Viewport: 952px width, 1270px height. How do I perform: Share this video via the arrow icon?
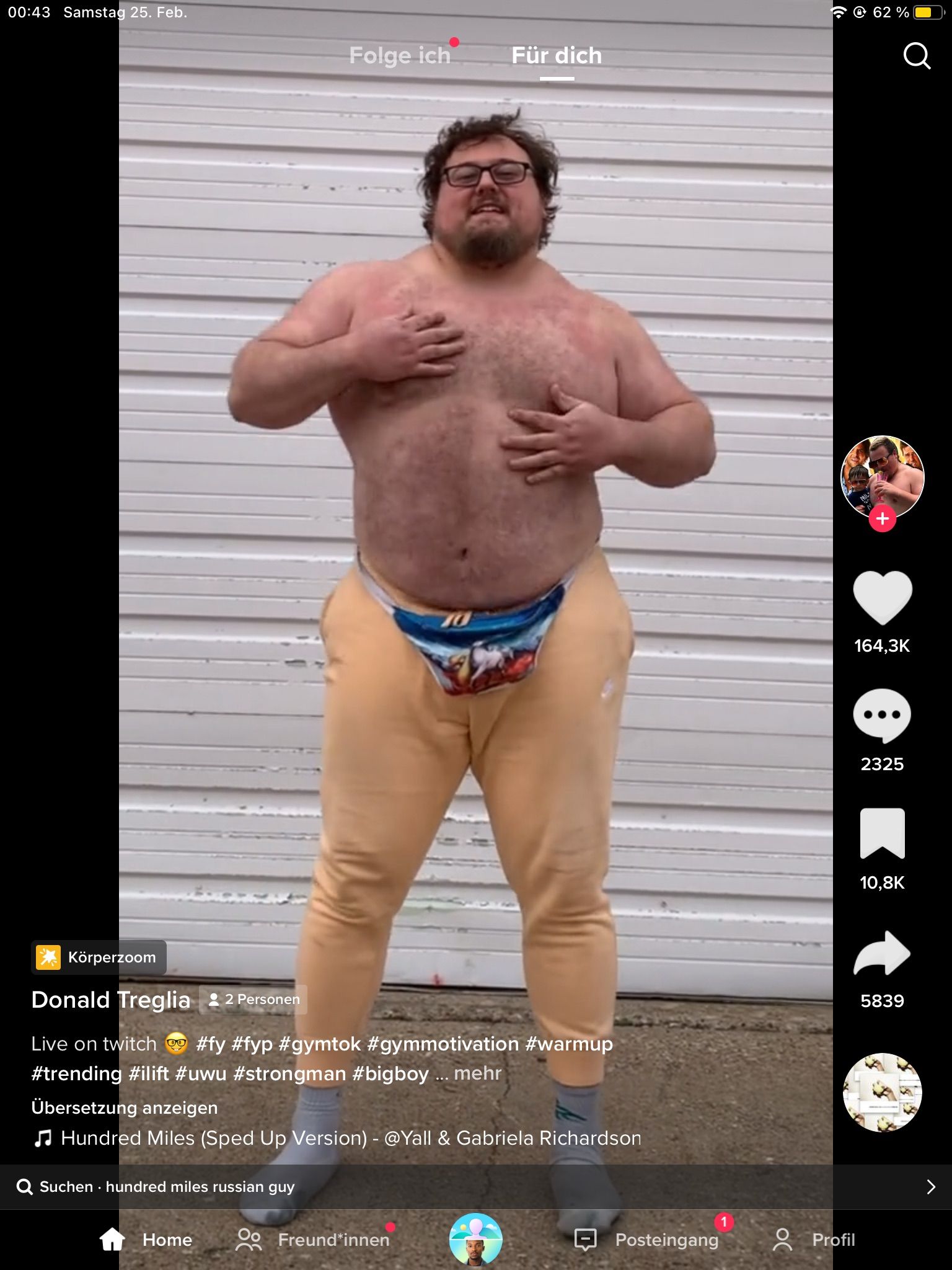click(x=882, y=953)
